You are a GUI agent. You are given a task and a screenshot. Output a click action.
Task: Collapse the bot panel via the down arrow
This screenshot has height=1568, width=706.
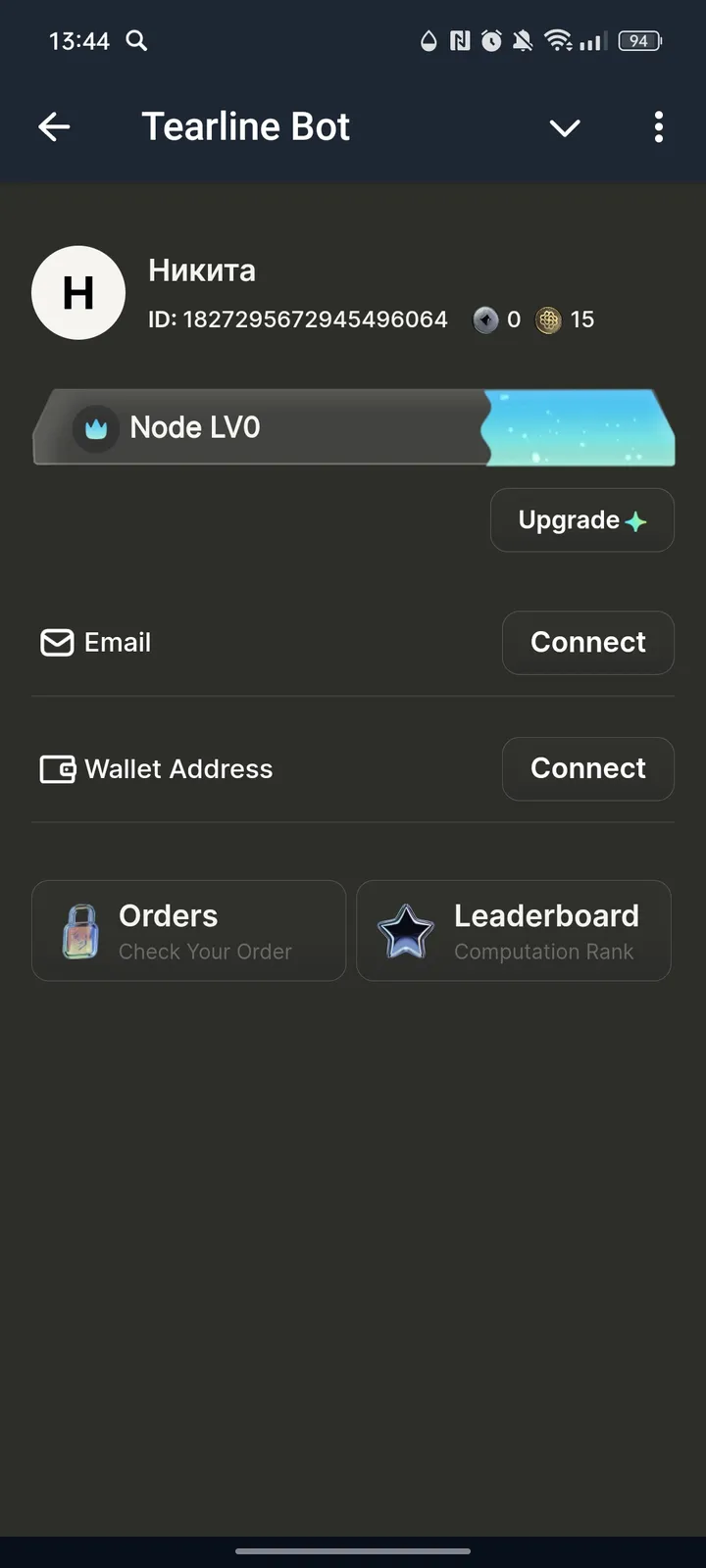(x=565, y=127)
